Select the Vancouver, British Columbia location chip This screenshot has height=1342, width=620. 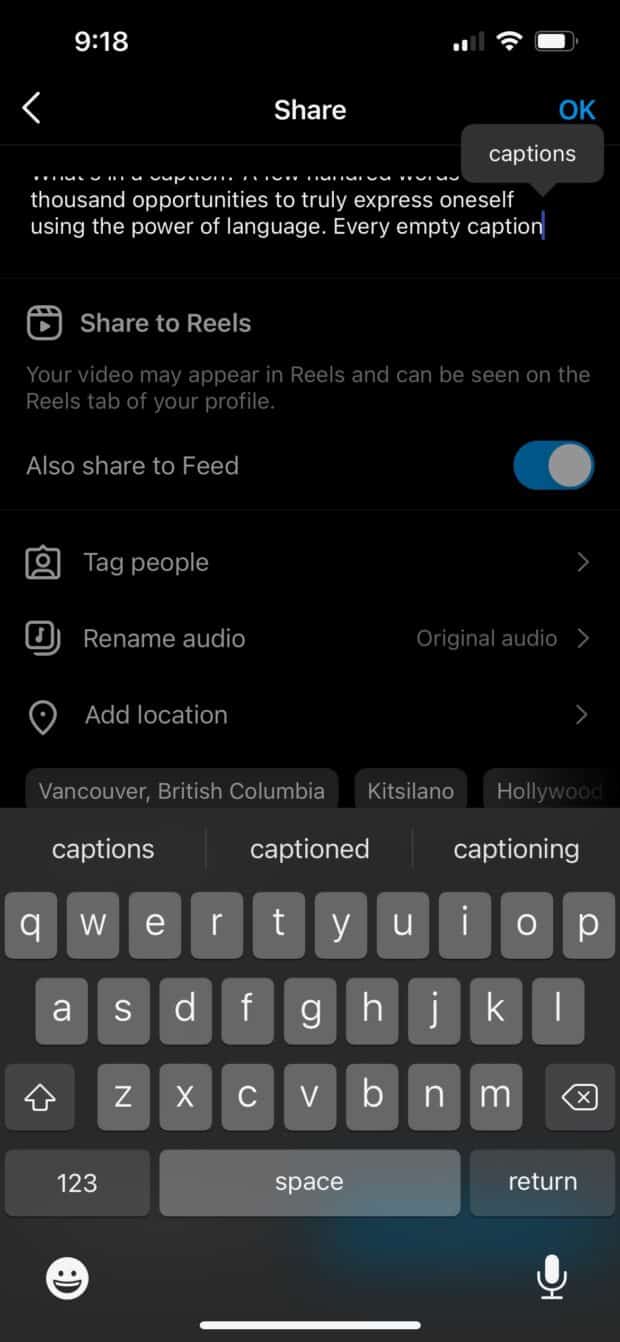click(x=182, y=790)
